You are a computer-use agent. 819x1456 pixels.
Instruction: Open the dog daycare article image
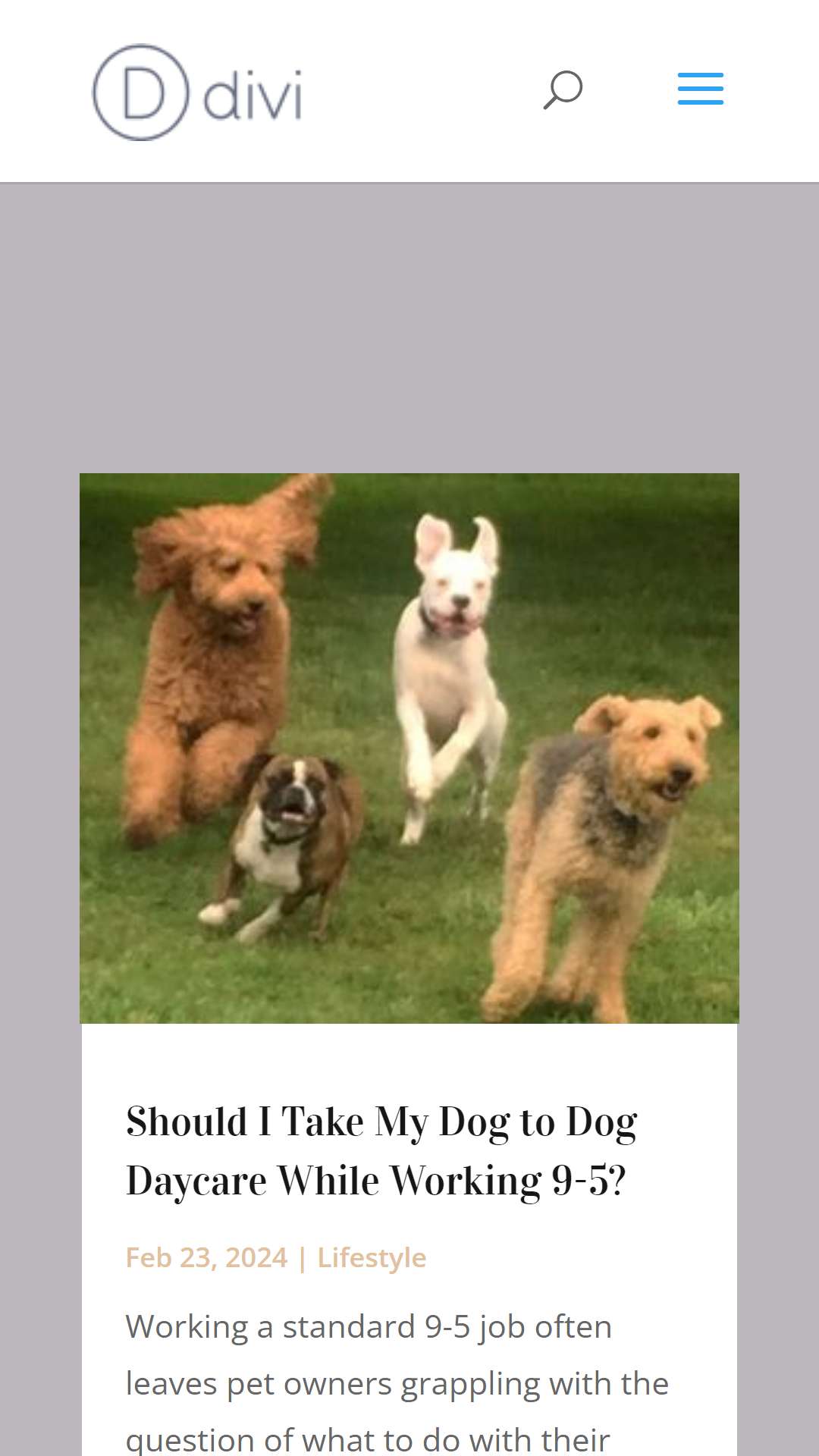tap(409, 748)
